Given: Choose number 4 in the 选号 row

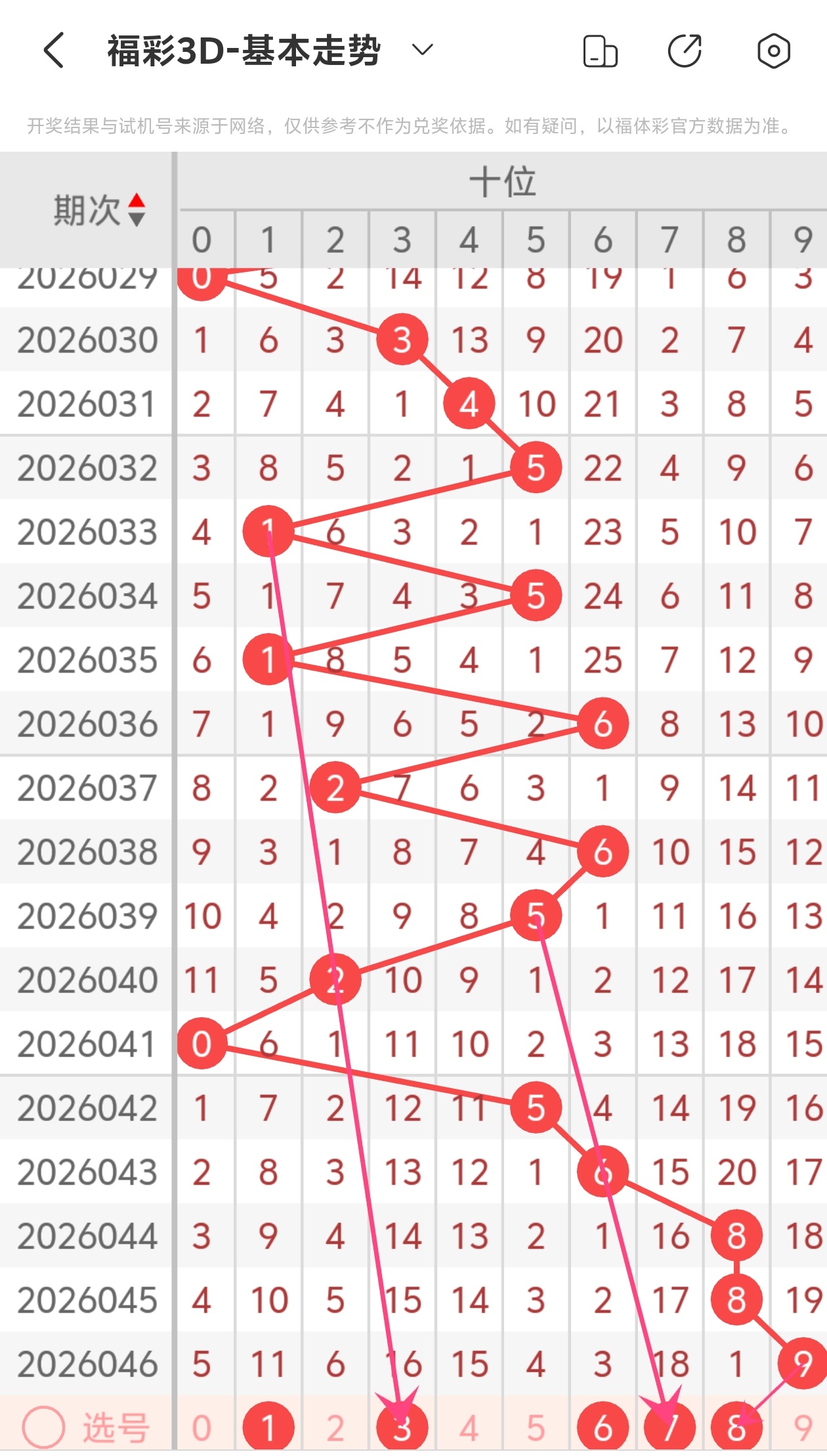Looking at the screenshot, I should [x=469, y=1428].
